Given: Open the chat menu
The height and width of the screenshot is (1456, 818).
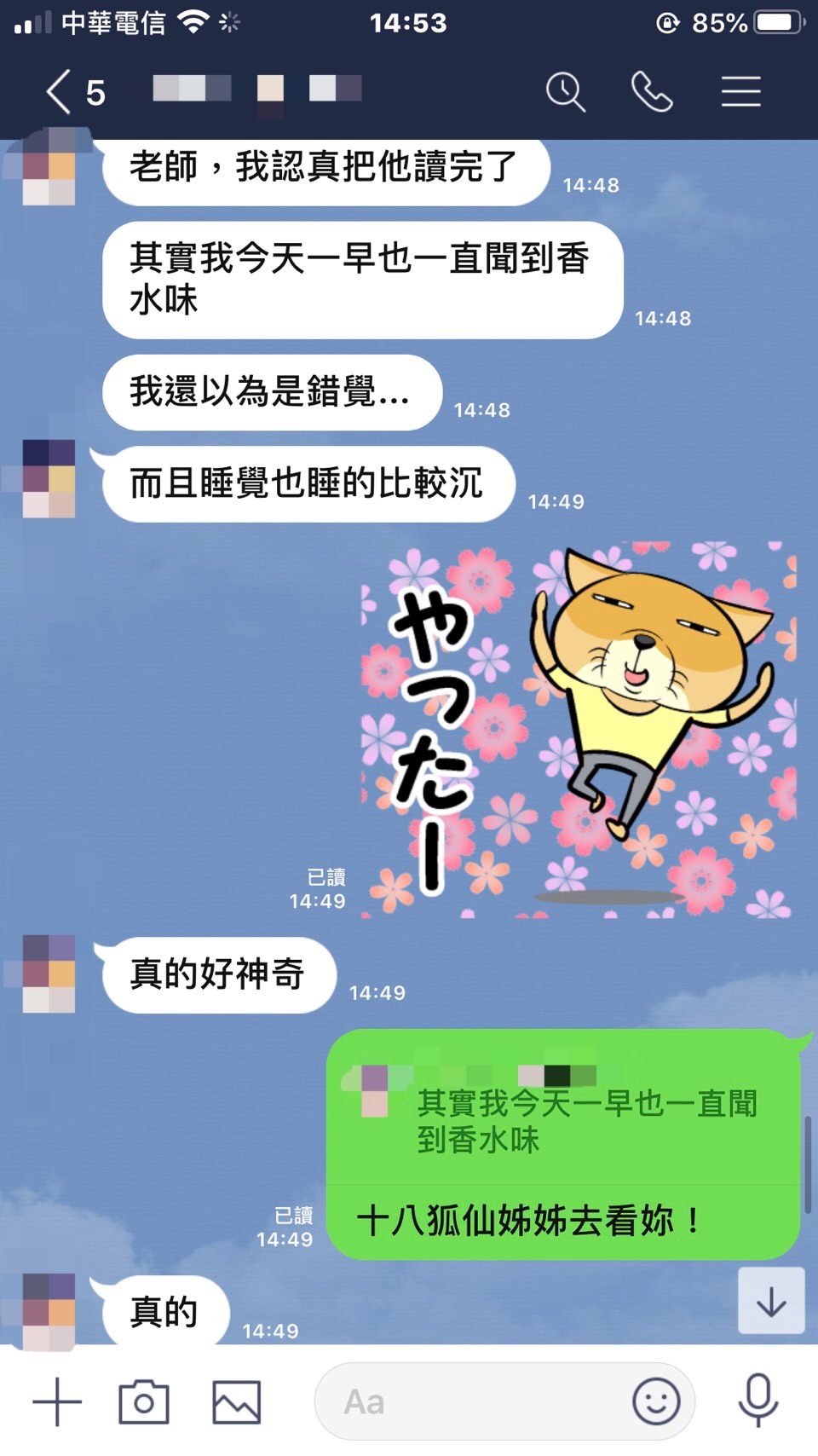Looking at the screenshot, I should (740, 92).
